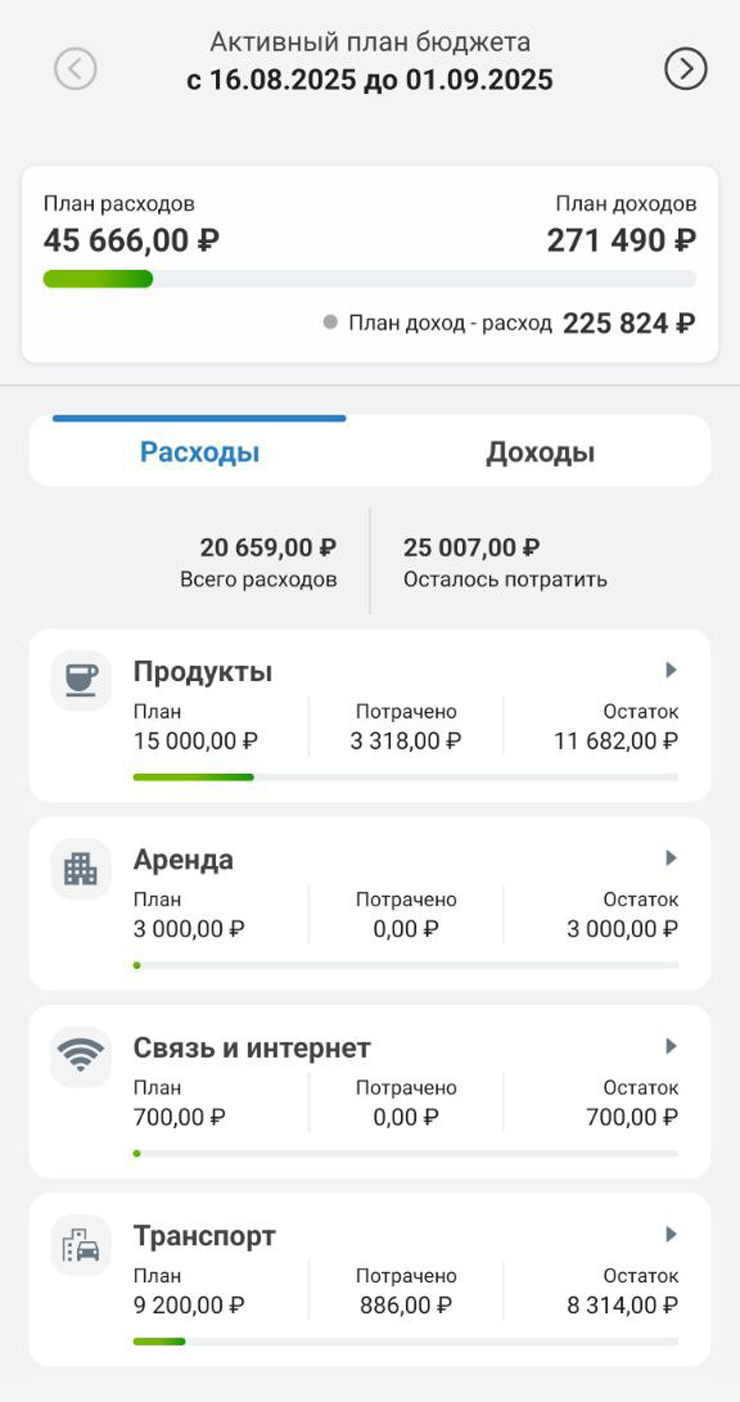Expand the Транспорт category row

tap(669, 1234)
